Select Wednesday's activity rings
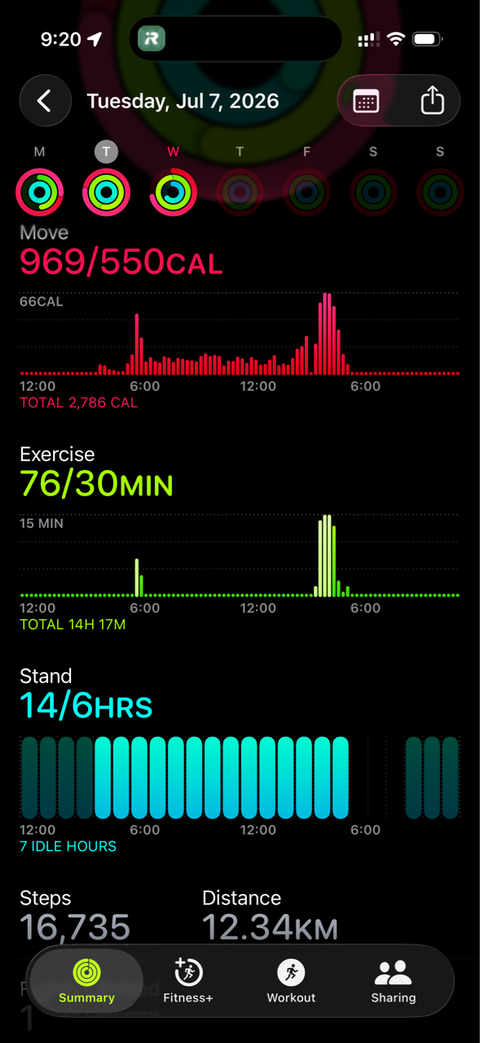Screen dimensions: 480x1043 click(x=173, y=192)
